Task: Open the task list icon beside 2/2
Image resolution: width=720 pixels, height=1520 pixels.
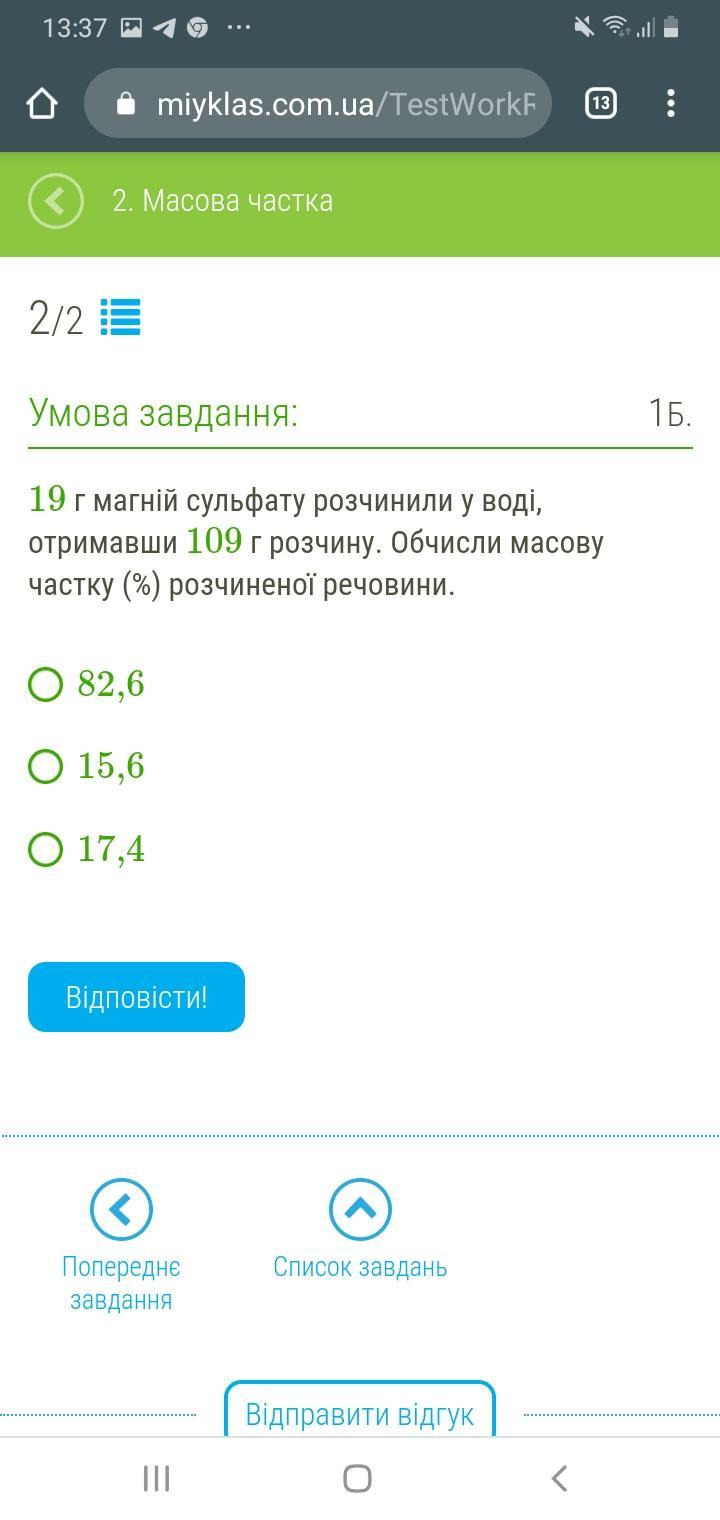Action: pos(121,318)
